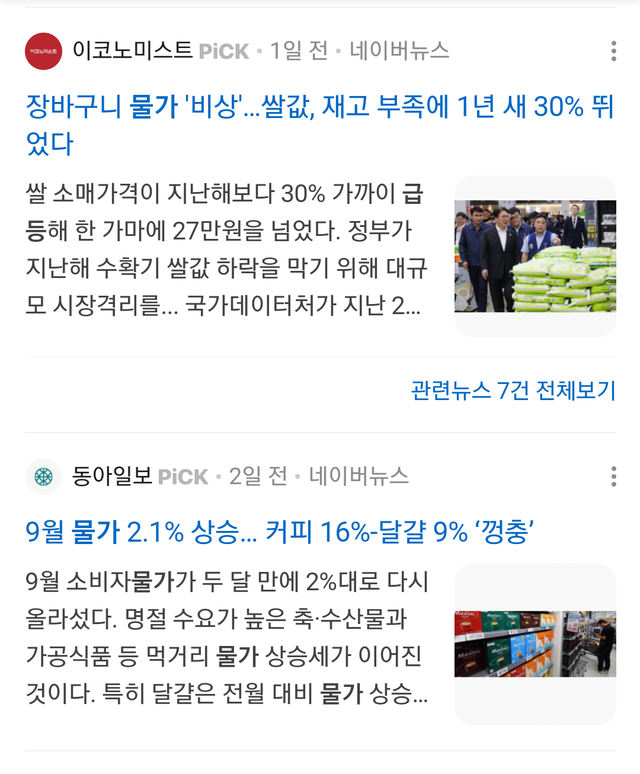Open store shelf thumbnail of 동아일보 article

[x=535, y=644]
